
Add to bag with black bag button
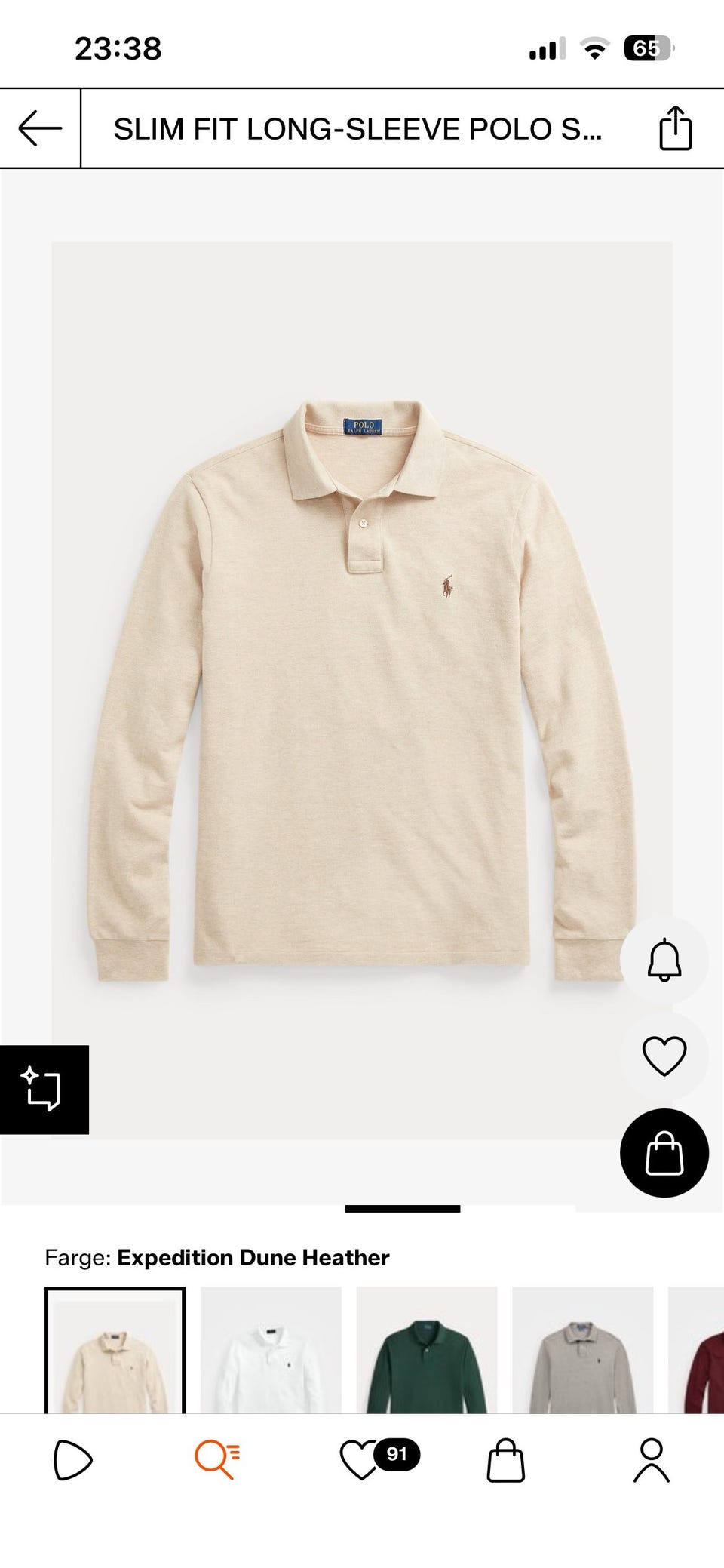(664, 1153)
